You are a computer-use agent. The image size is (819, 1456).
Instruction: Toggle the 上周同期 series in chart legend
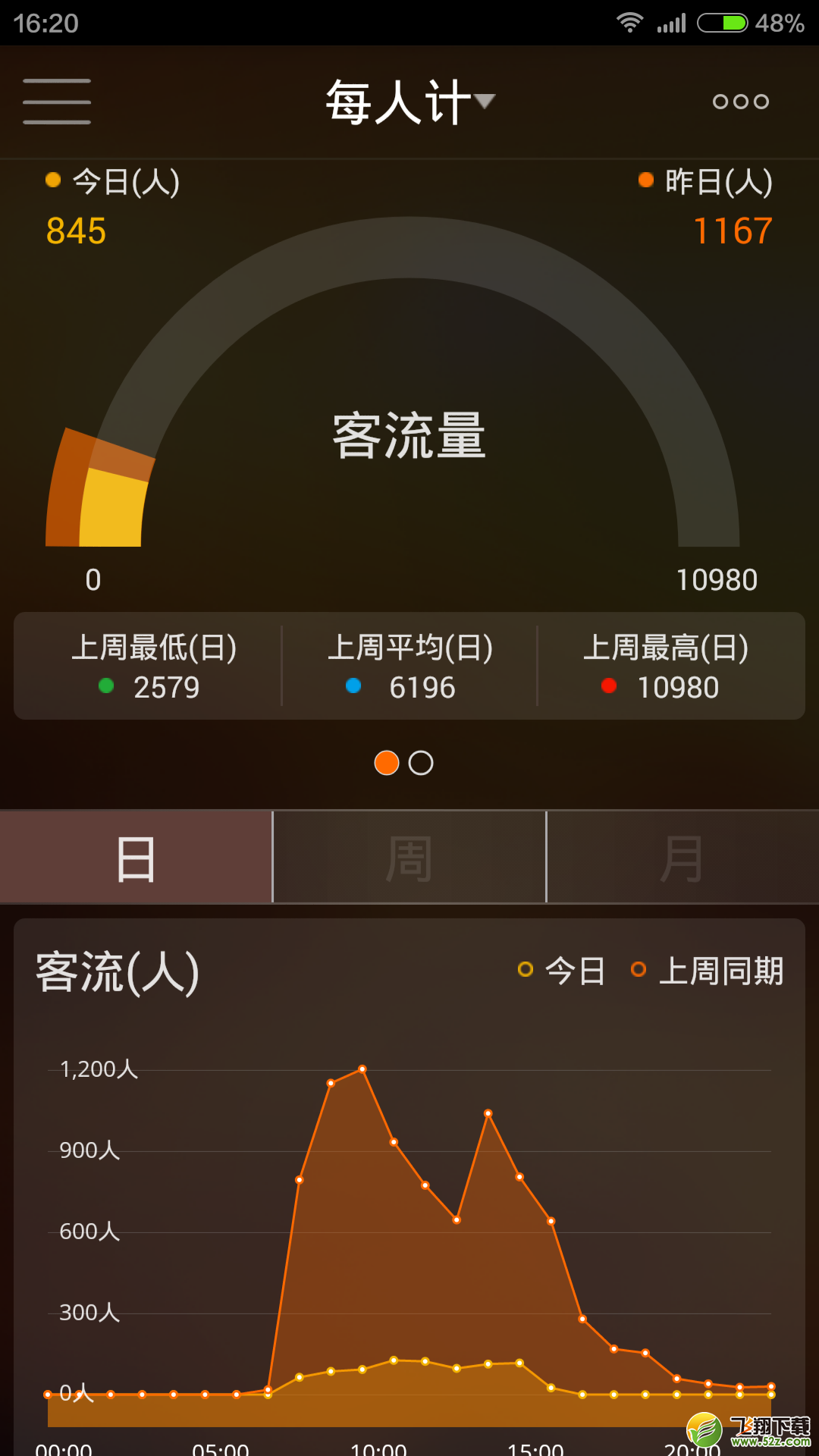click(707, 971)
